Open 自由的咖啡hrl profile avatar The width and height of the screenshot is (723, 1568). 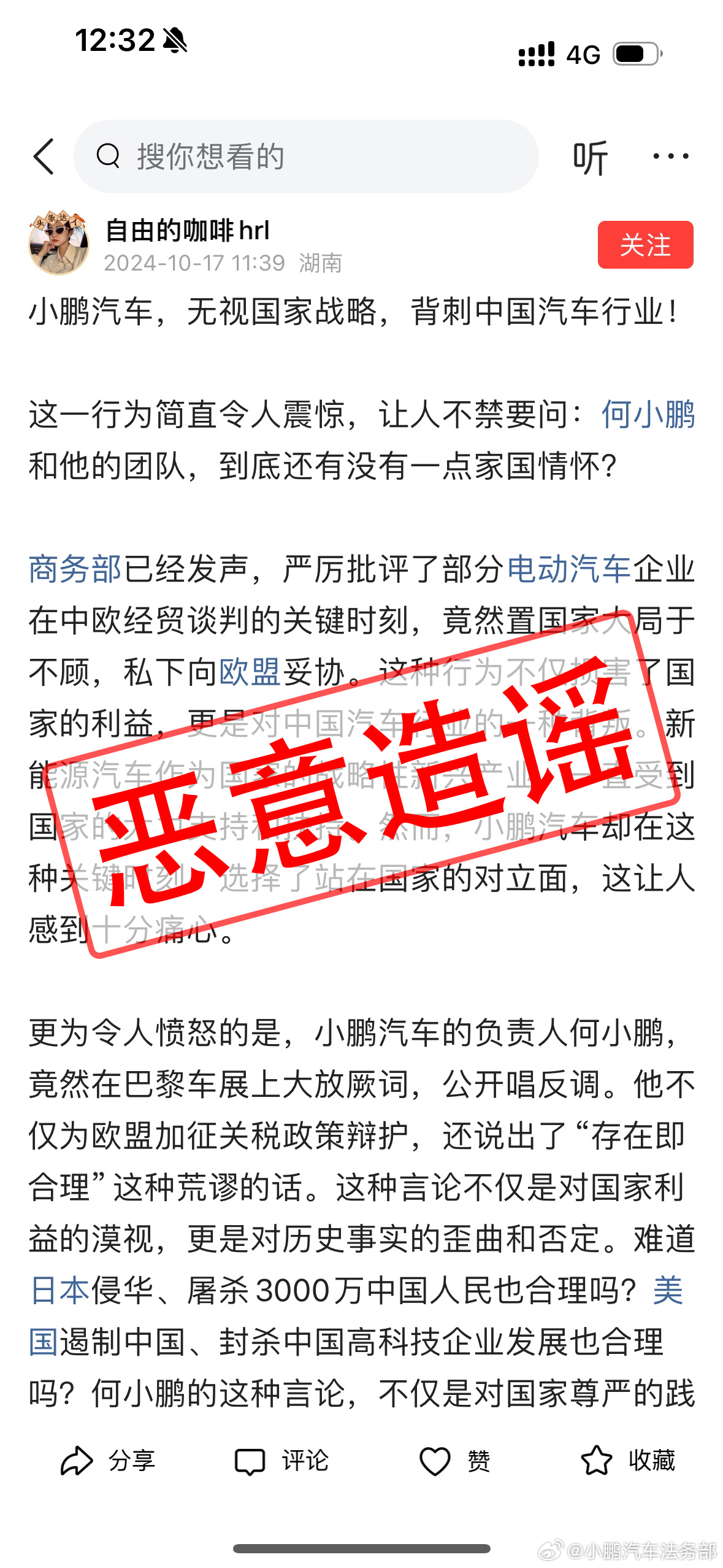59,244
